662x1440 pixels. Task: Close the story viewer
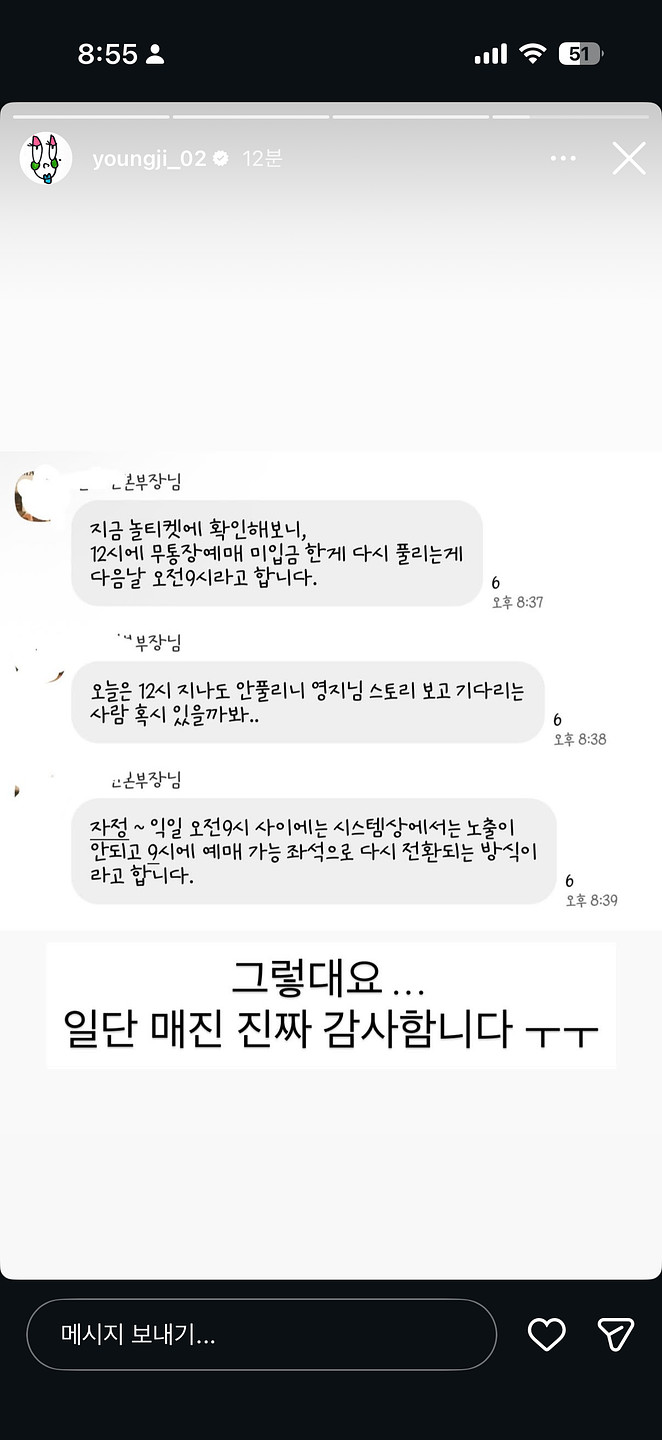pos(628,159)
